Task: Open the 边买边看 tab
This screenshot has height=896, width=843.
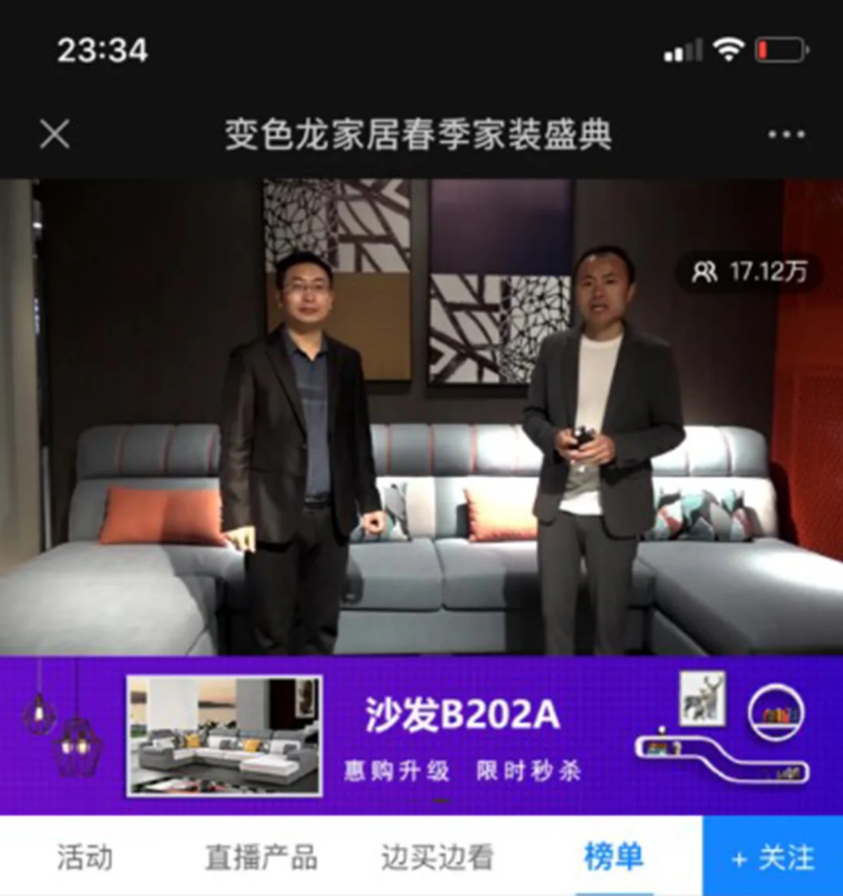Action: click(x=438, y=857)
